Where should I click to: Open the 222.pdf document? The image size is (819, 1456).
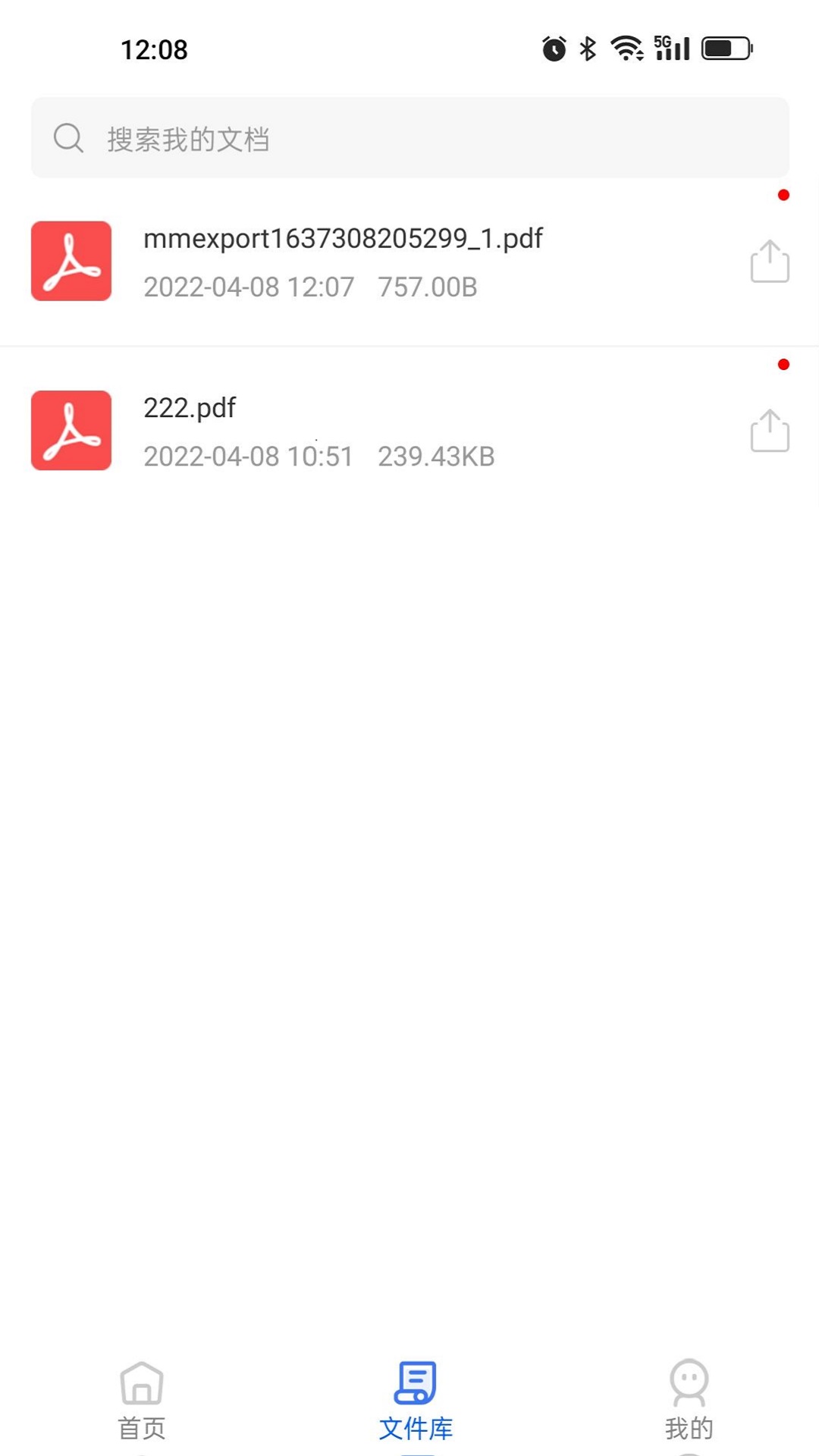pos(318,431)
